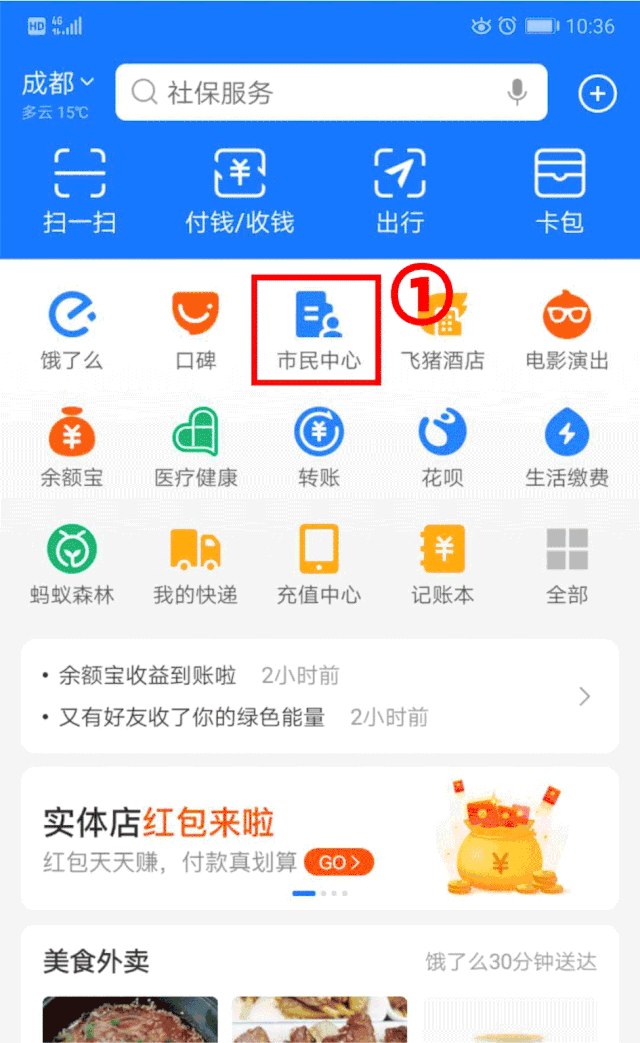Launch 饿了么 mini app
Image resolution: width=640 pixels, height=1043 pixels.
tap(72, 330)
